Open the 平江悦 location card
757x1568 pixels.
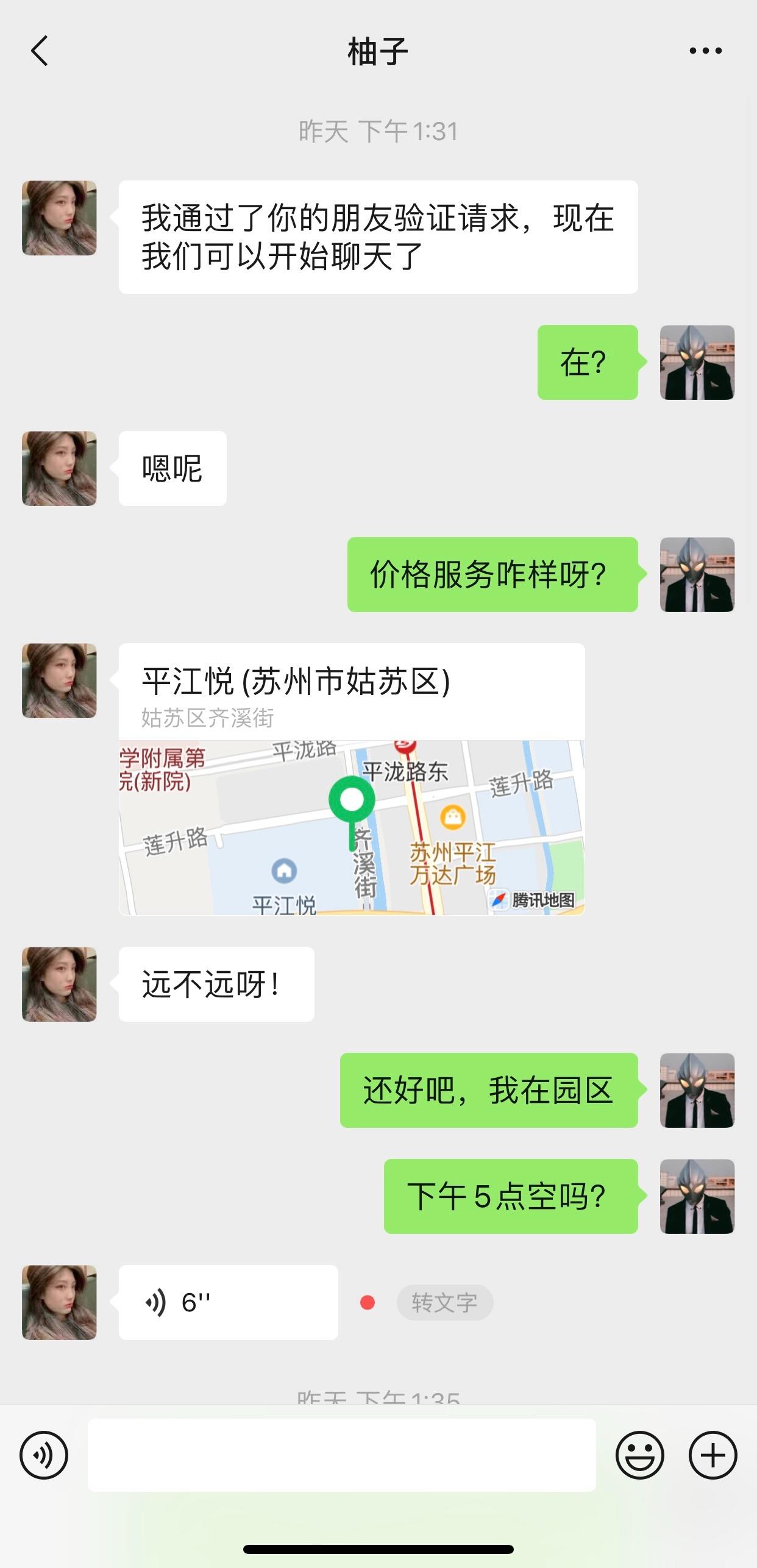[x=352, y=779]
